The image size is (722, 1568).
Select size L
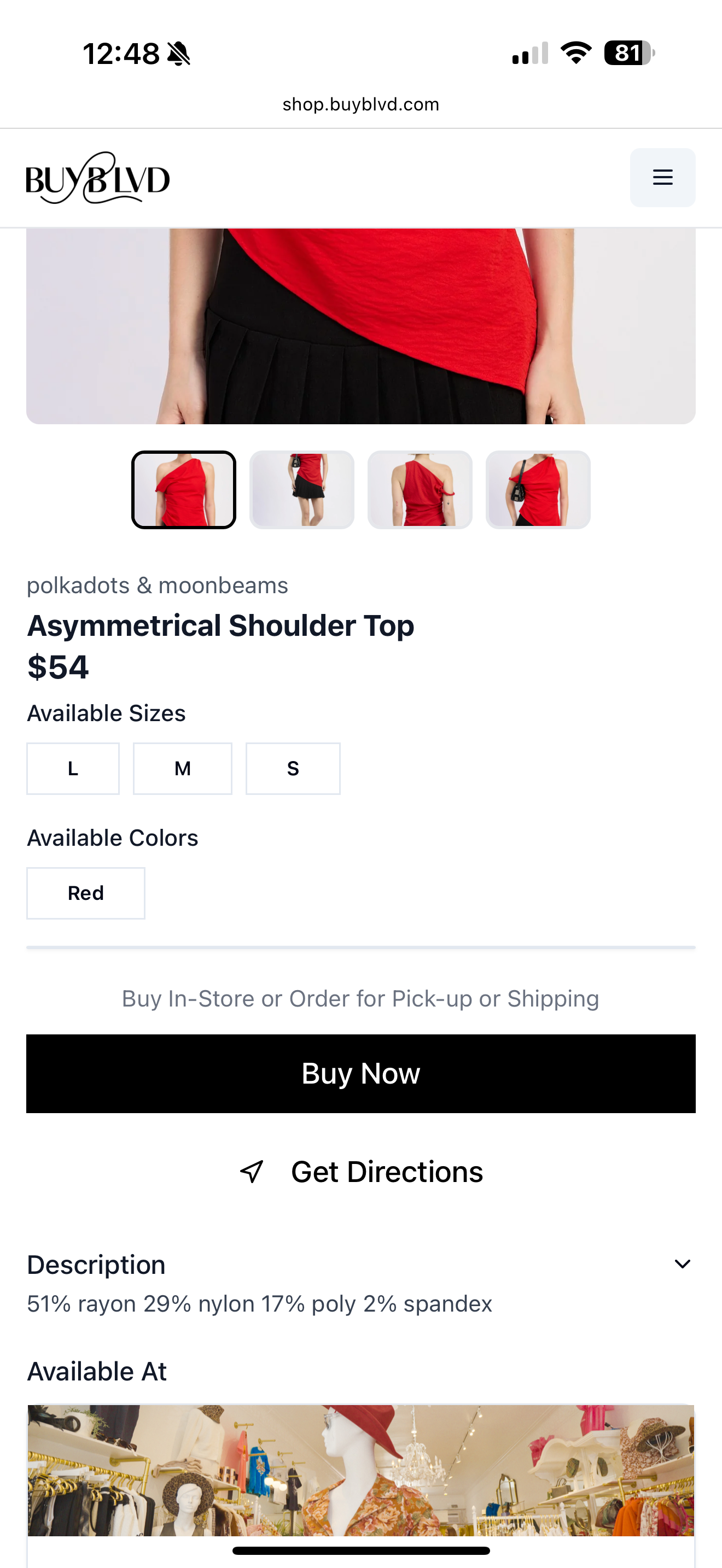click(x=73, y=769)
